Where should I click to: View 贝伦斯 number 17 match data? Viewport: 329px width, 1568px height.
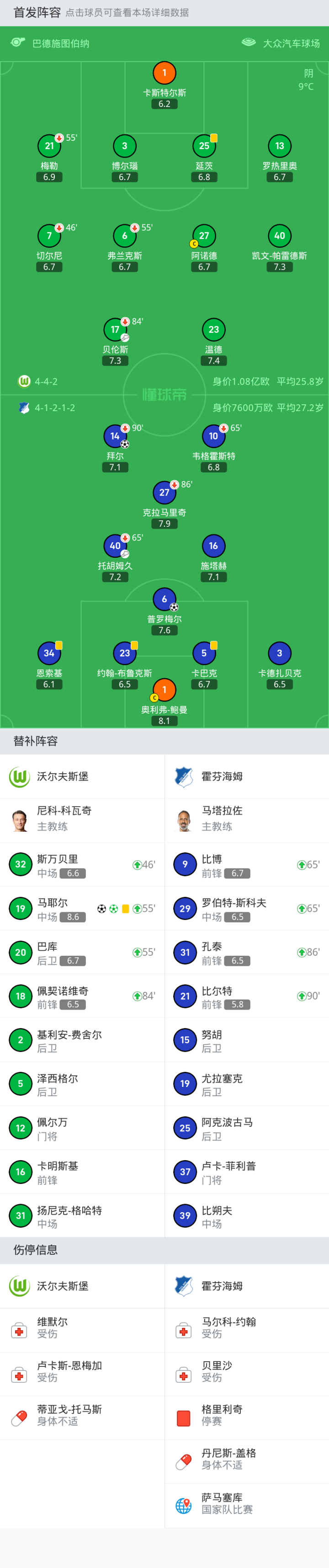[x=115, y=330]
